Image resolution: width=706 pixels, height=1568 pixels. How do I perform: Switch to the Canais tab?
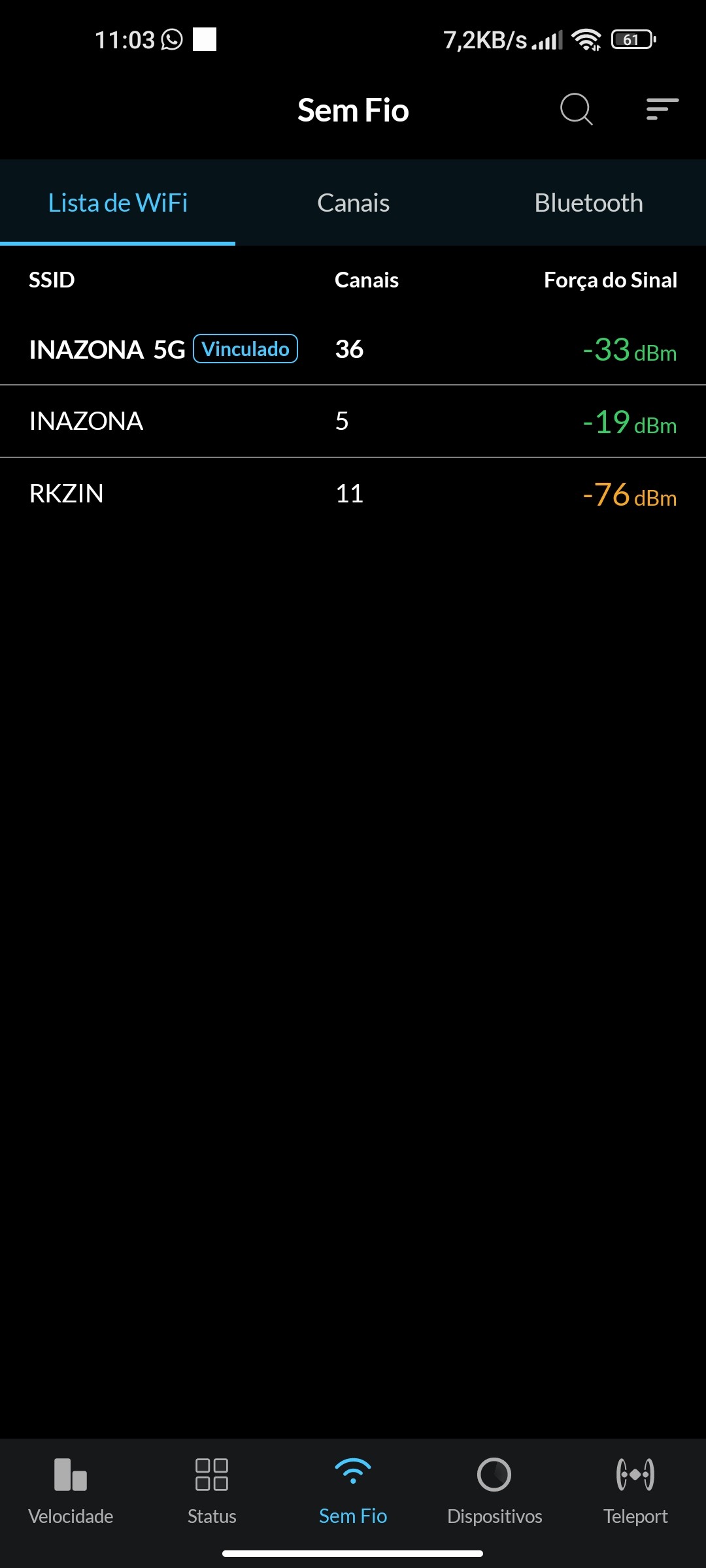(x=353, y=203)
